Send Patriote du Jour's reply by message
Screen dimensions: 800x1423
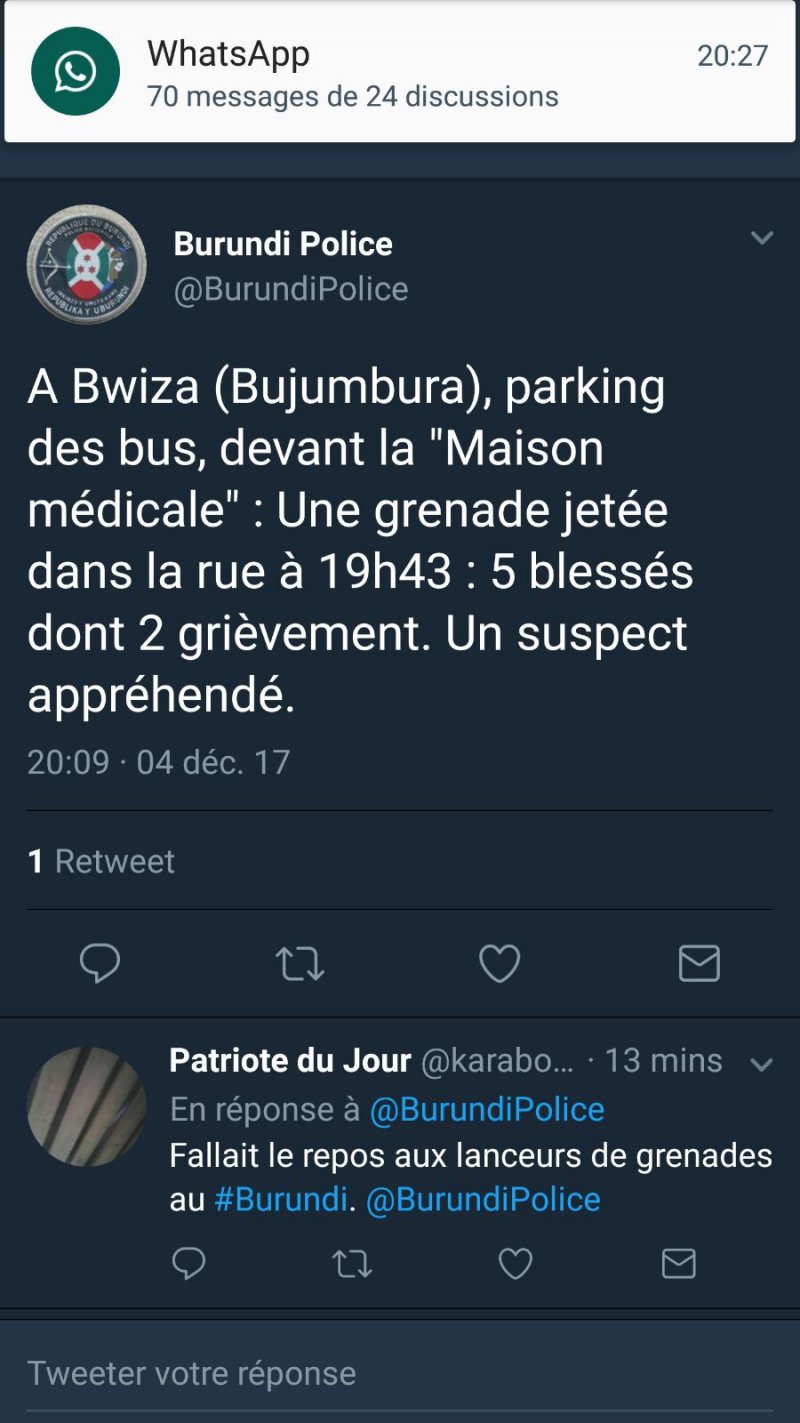pos(679,1264)
